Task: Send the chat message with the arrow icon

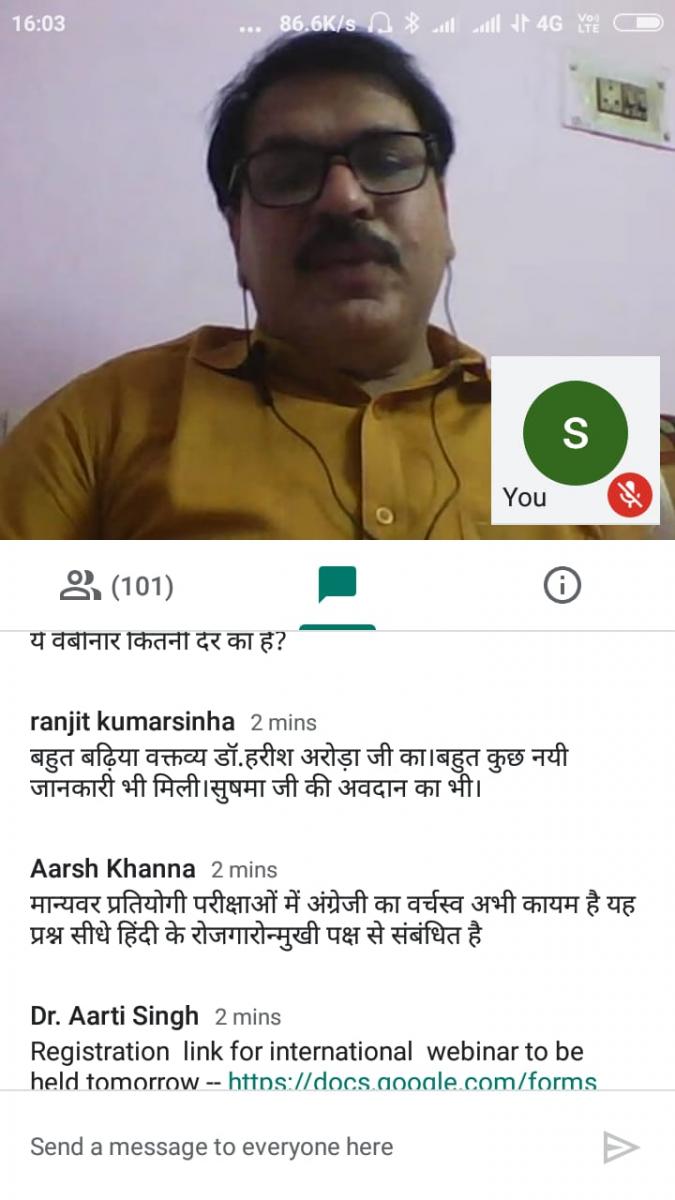Action: pyautogui.click(x=620, y=1147)
